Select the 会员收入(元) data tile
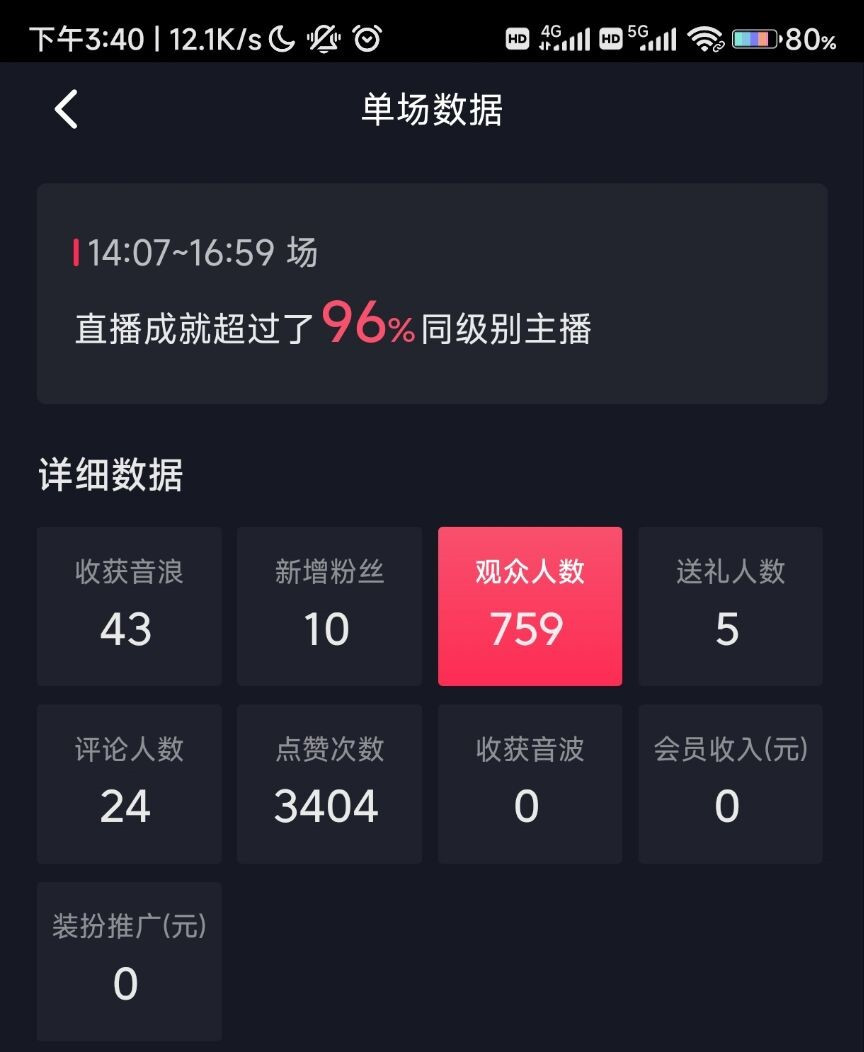The height and width of the screenshot is (1052, 864). click(x=730, y=783)
